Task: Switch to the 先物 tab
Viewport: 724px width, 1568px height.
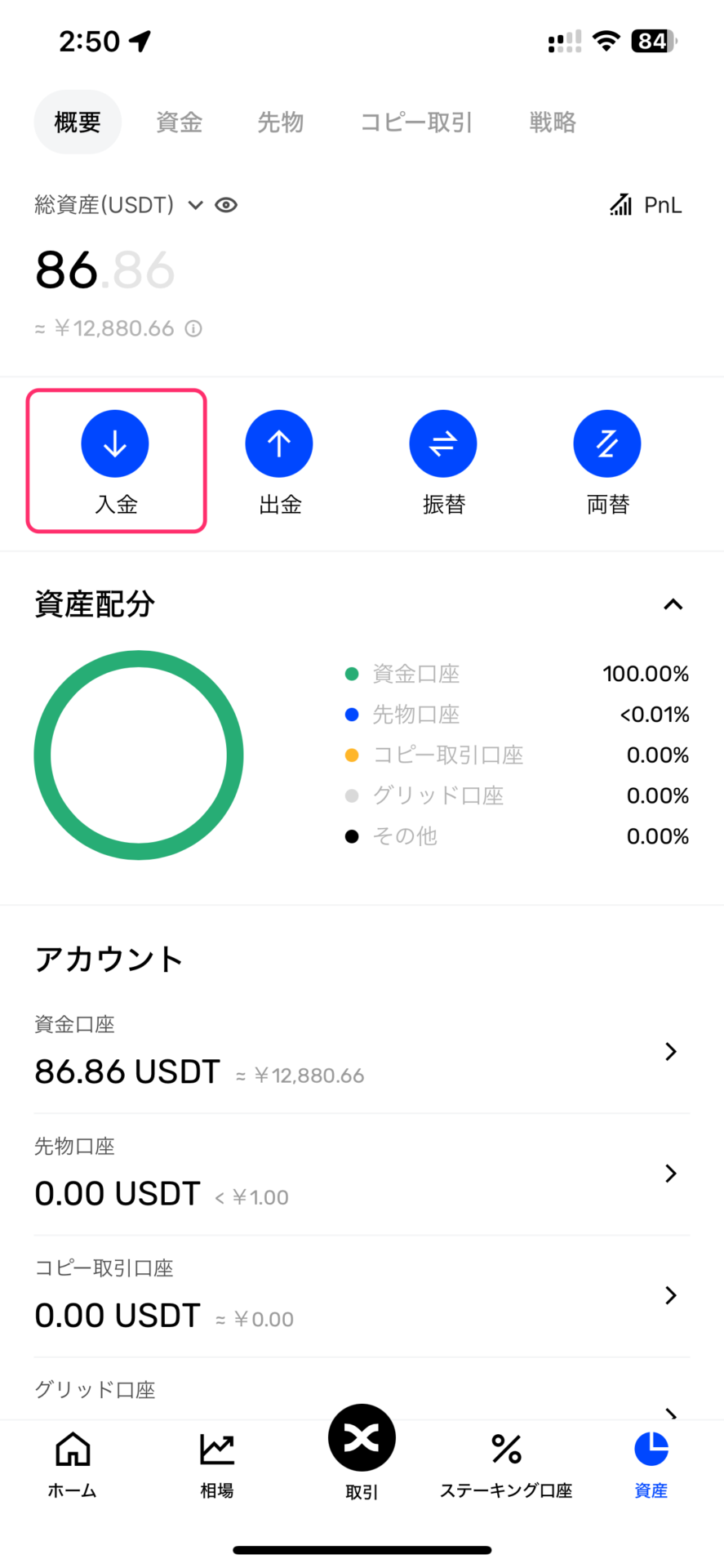Action: coord(280,122)
